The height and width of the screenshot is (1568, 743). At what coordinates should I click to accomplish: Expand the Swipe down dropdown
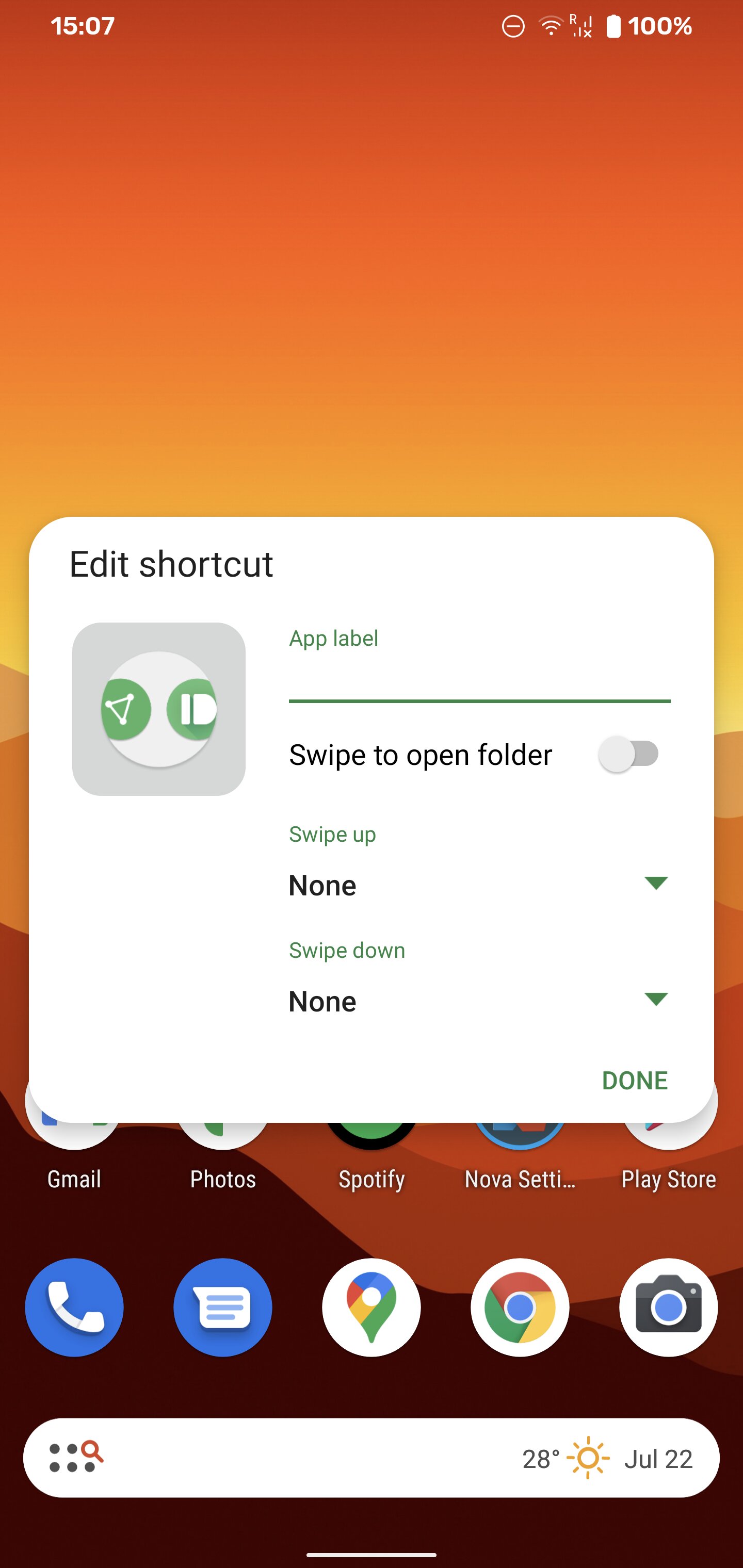point(479,1001)
